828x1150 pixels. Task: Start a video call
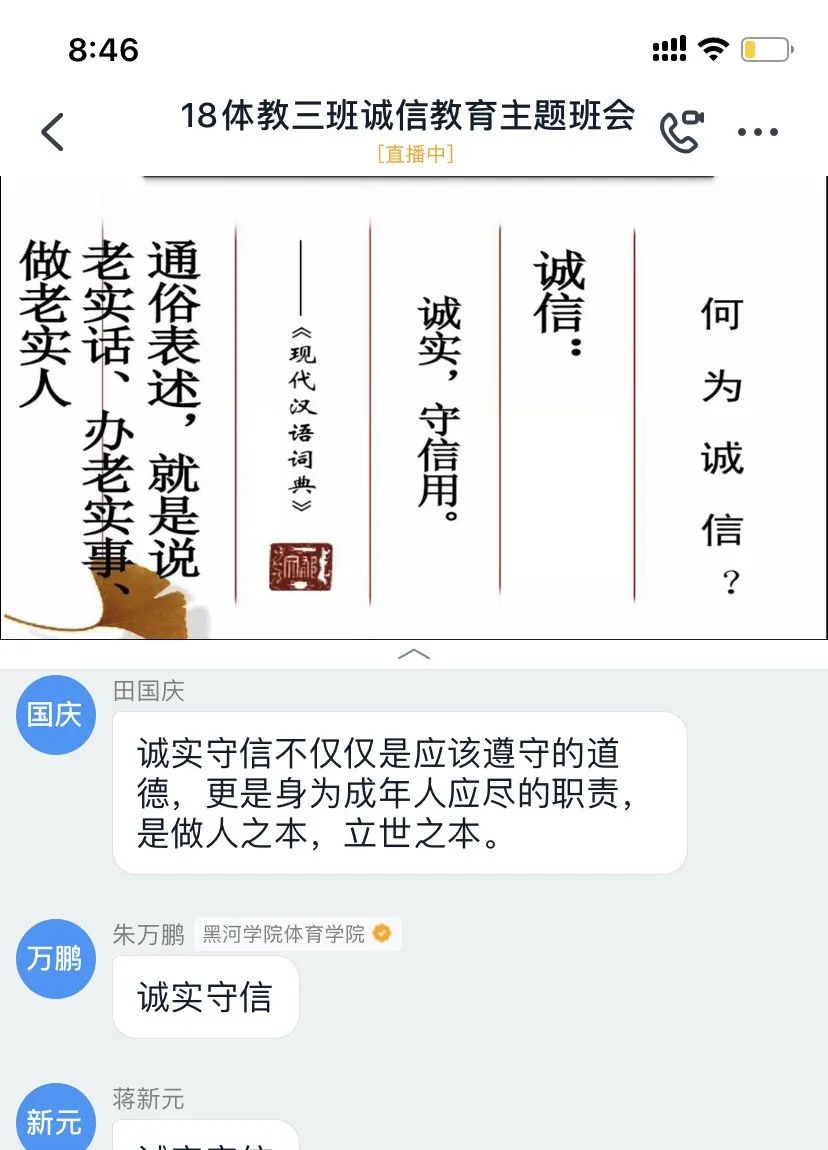coord(681,132)
